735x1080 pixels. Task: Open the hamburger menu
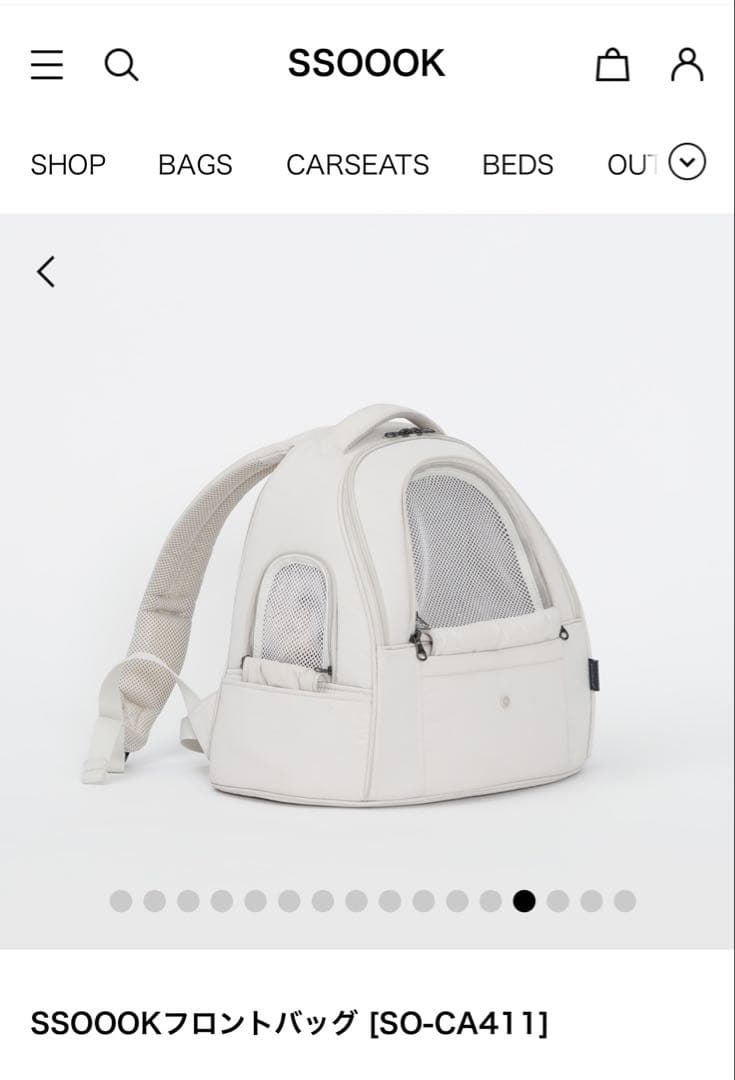(x=47, y=65)
